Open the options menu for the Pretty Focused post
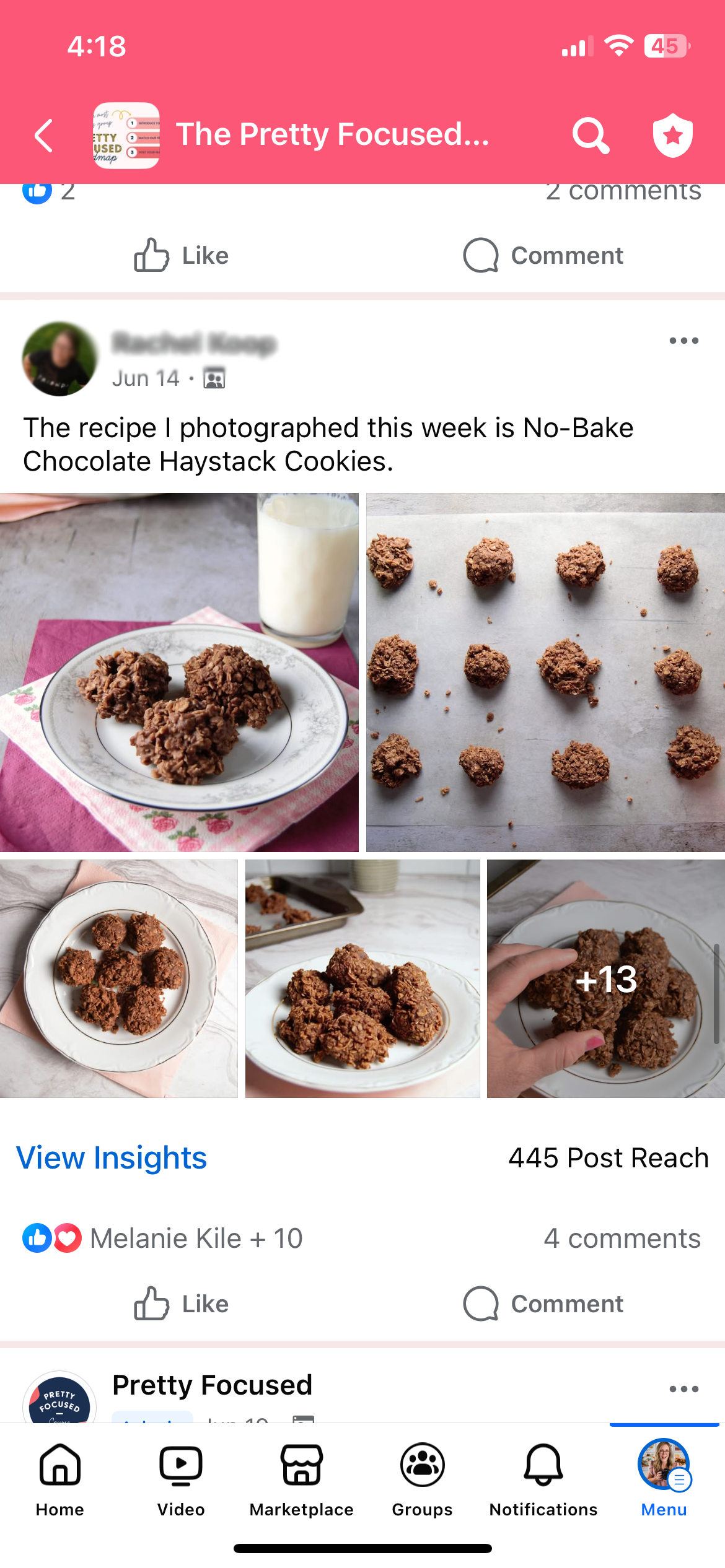This screenshot has height=1568, width=725. [683, 1389]
